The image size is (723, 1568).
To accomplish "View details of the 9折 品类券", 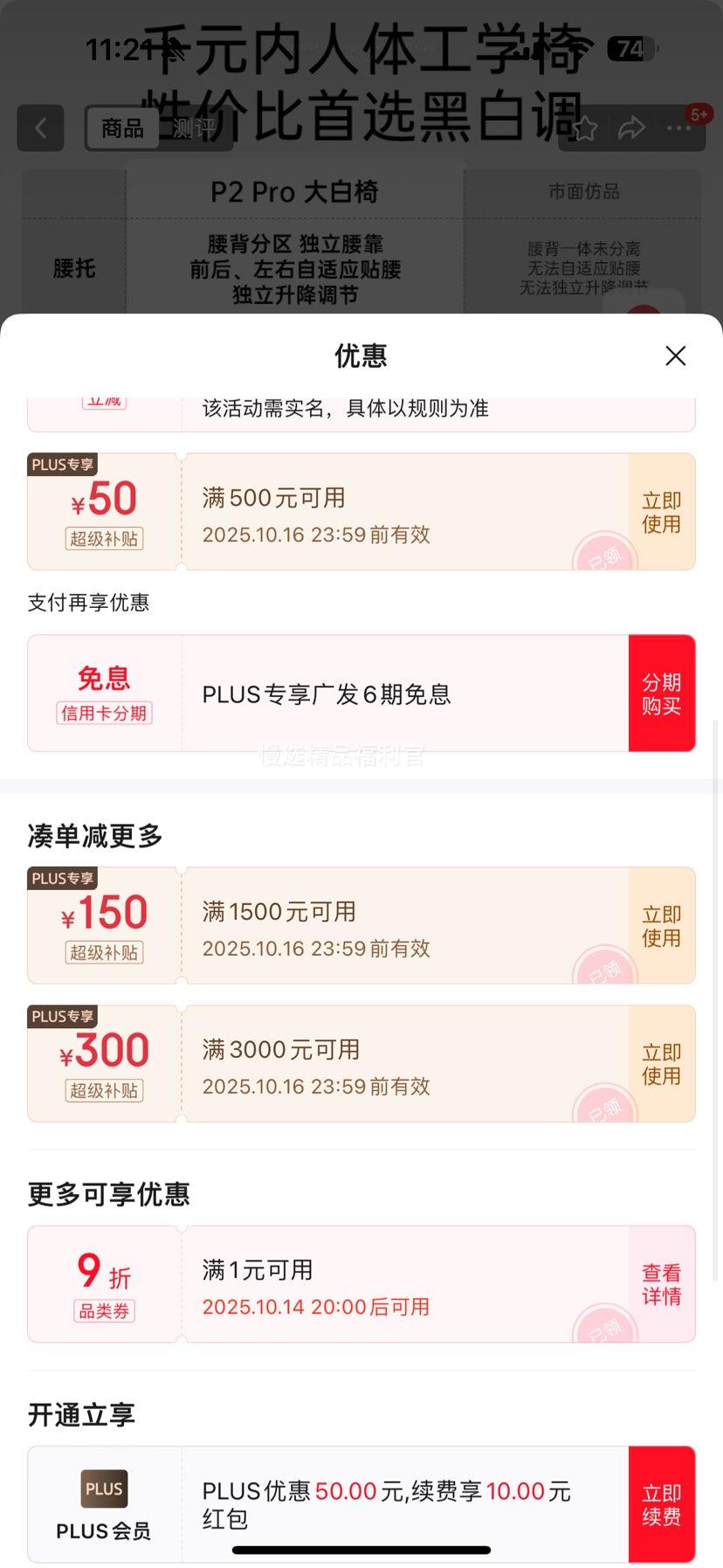I will click(661, 1284).
